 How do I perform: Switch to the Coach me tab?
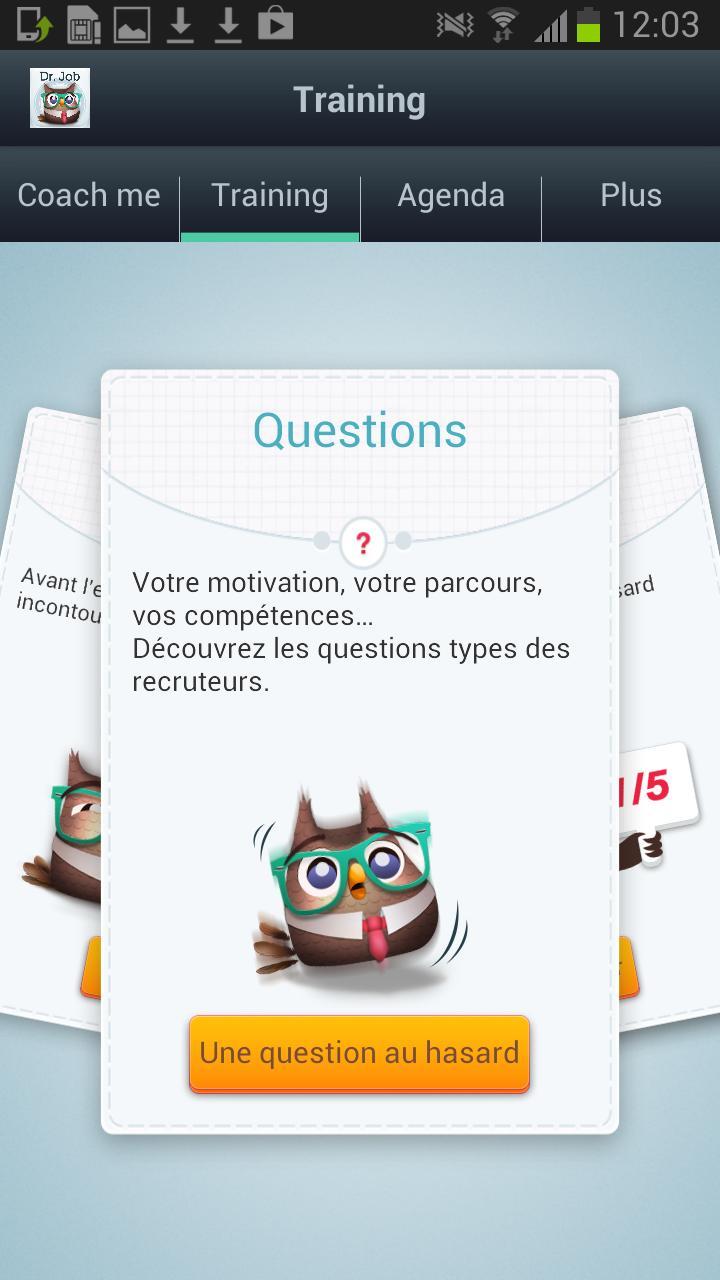click(89, 195)
